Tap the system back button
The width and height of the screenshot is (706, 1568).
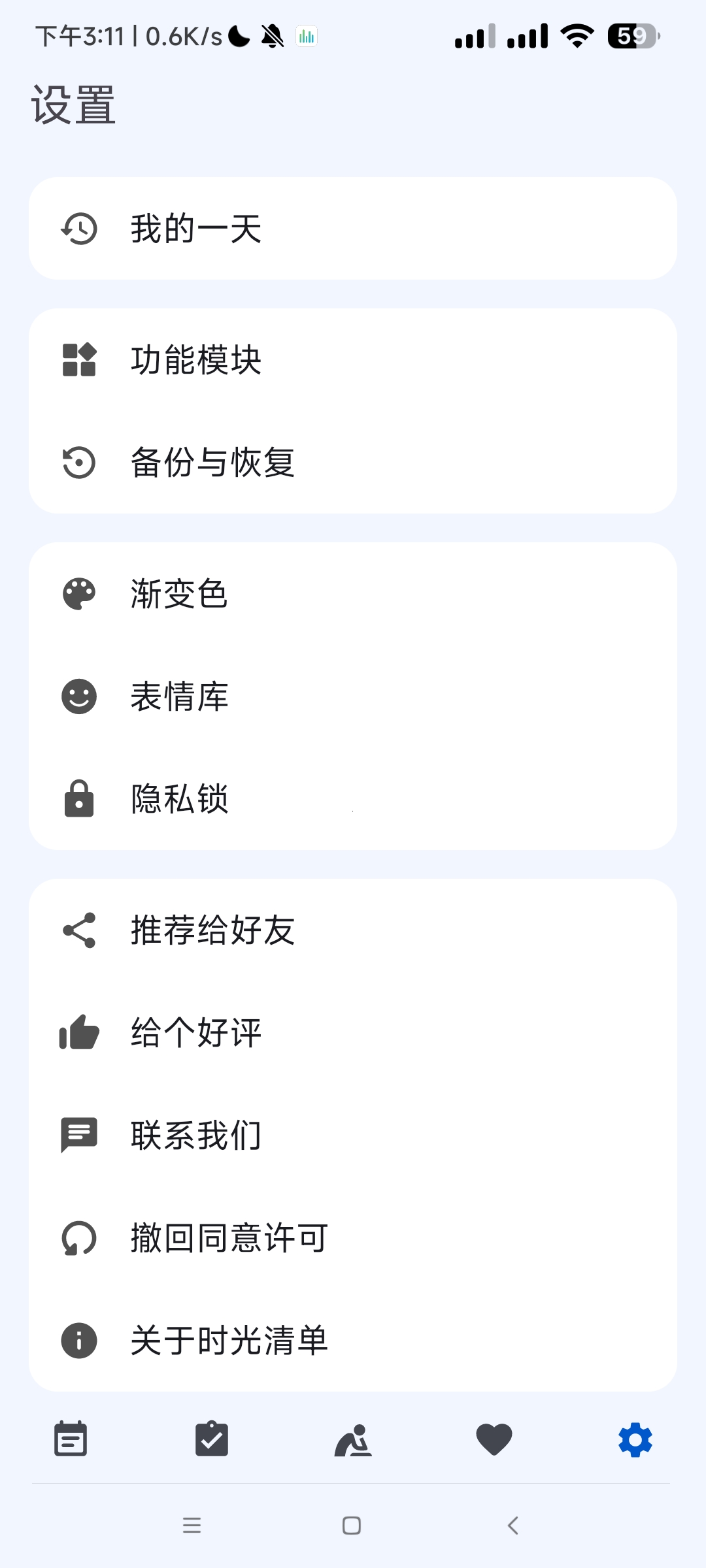coord(513,1526)
